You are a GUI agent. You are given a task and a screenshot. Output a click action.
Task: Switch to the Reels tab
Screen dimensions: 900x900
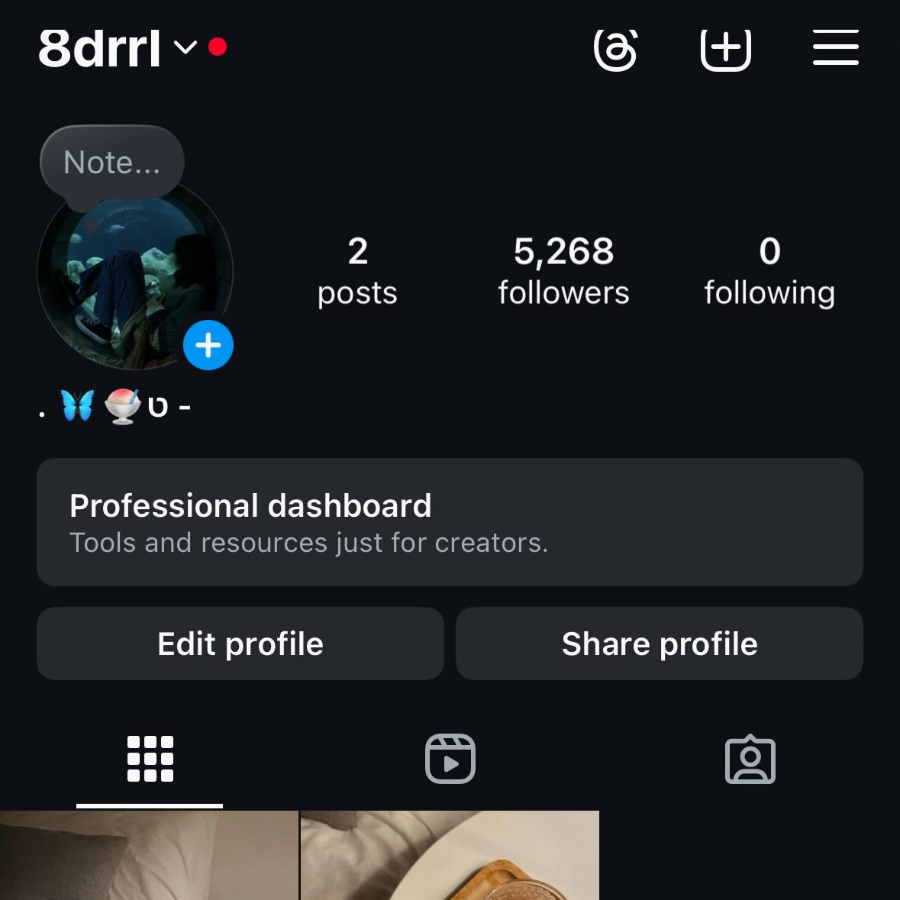[x=450, y=759]
